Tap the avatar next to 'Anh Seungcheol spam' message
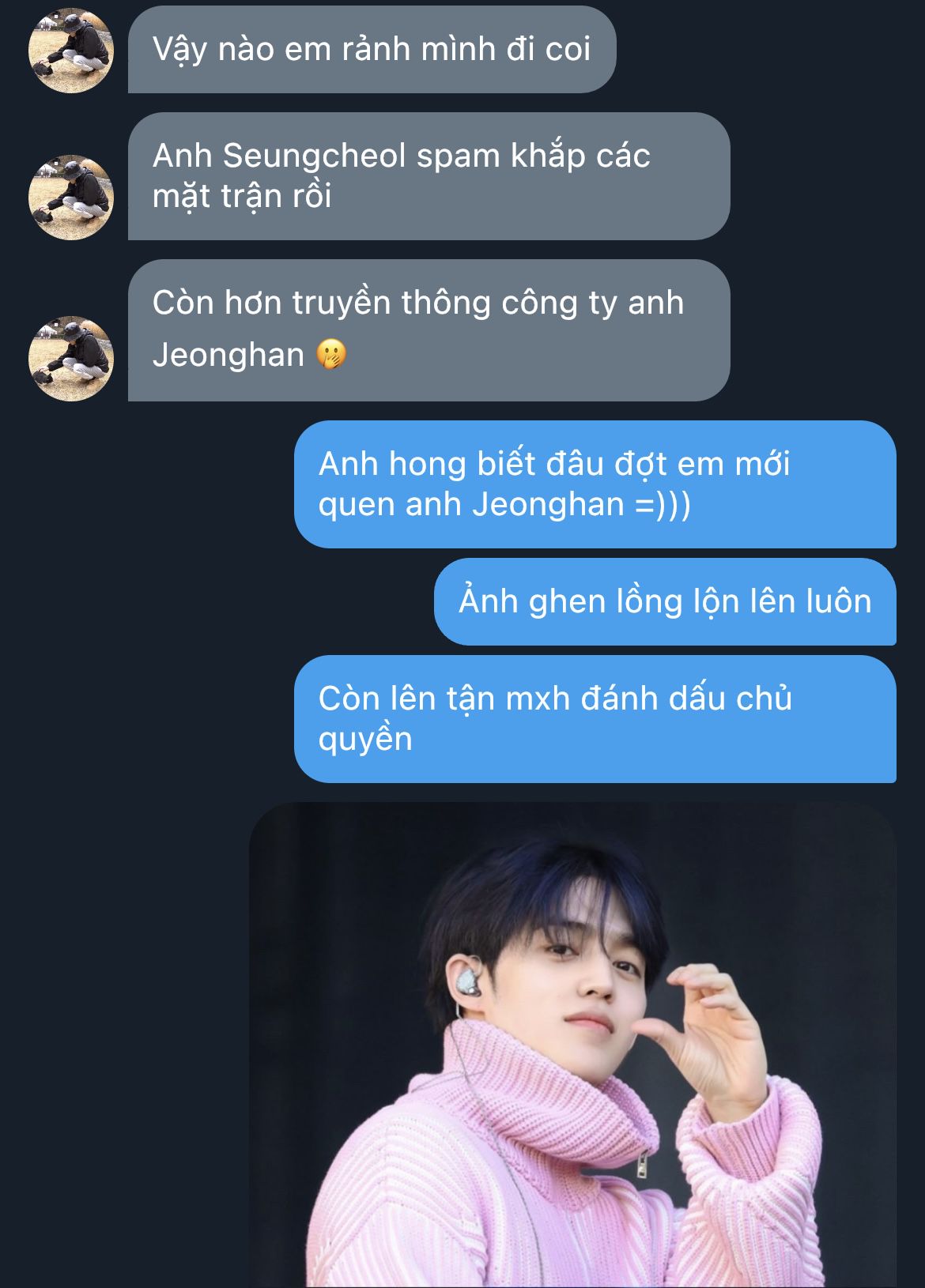925x1288 pixels. click(x=71, y=198)
